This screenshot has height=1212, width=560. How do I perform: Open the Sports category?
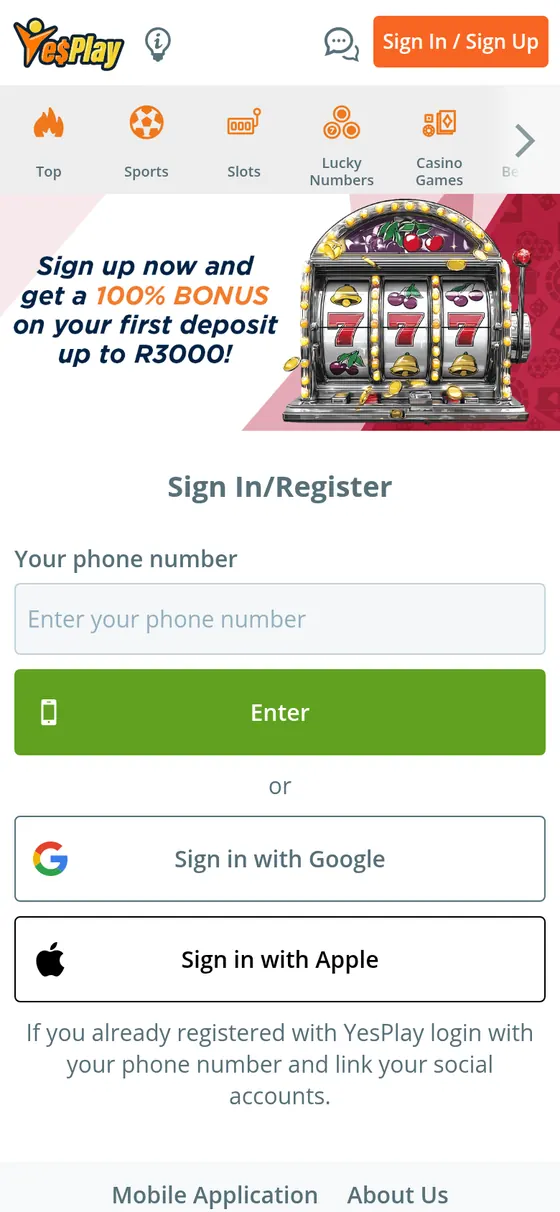pyautogui.click(x=146, y=141)
